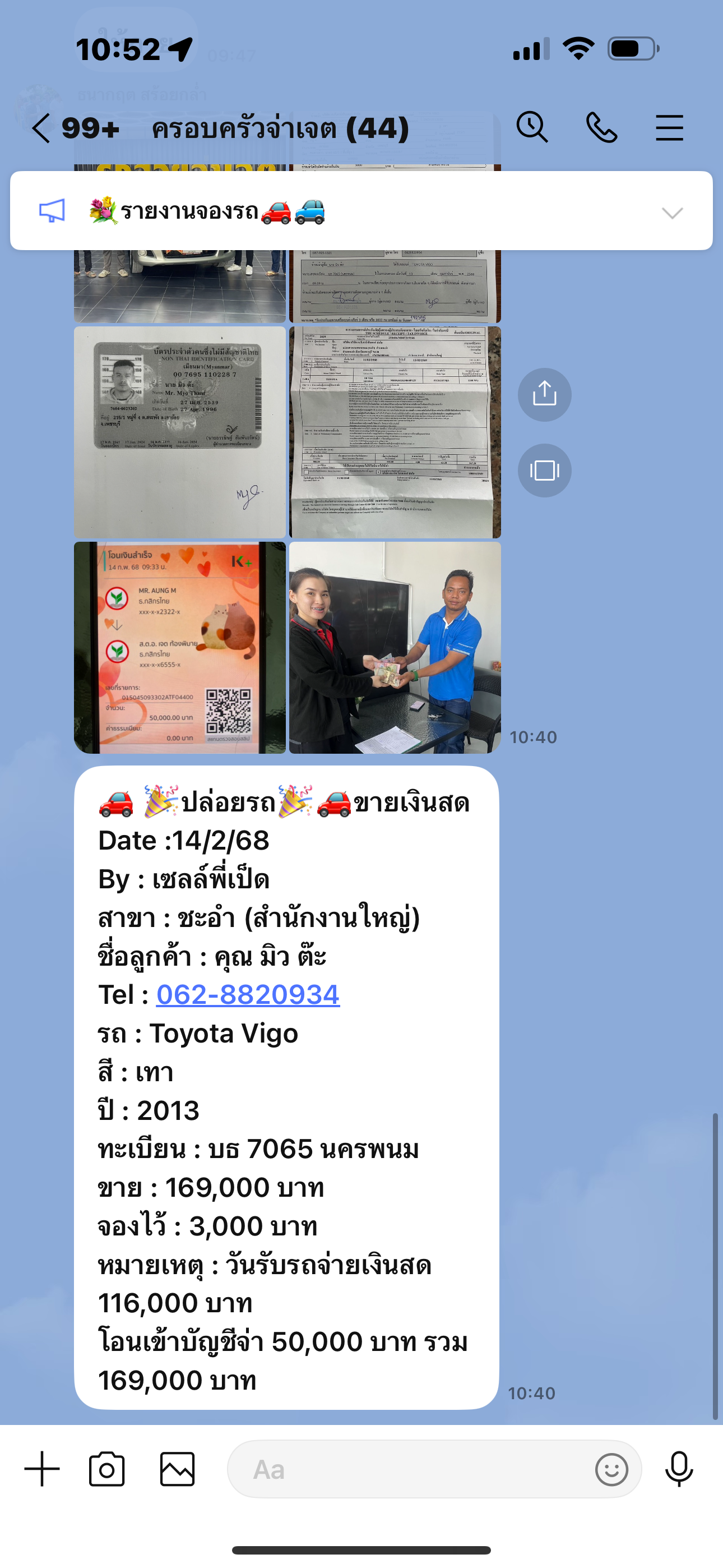The width and height of the screenshot is (723, 1568).
Task: Open the plus attachment menu
Action: coord(42,1469)
